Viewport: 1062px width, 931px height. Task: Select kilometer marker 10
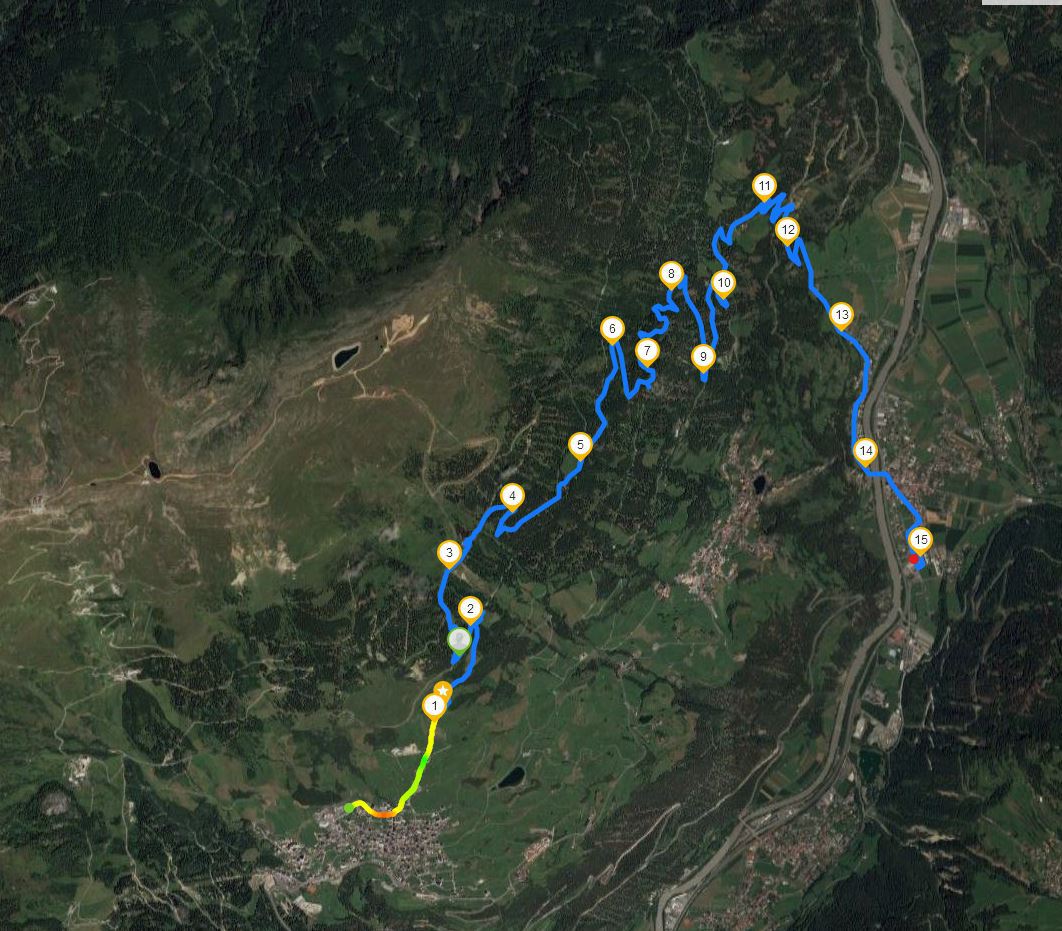(723, 283)
